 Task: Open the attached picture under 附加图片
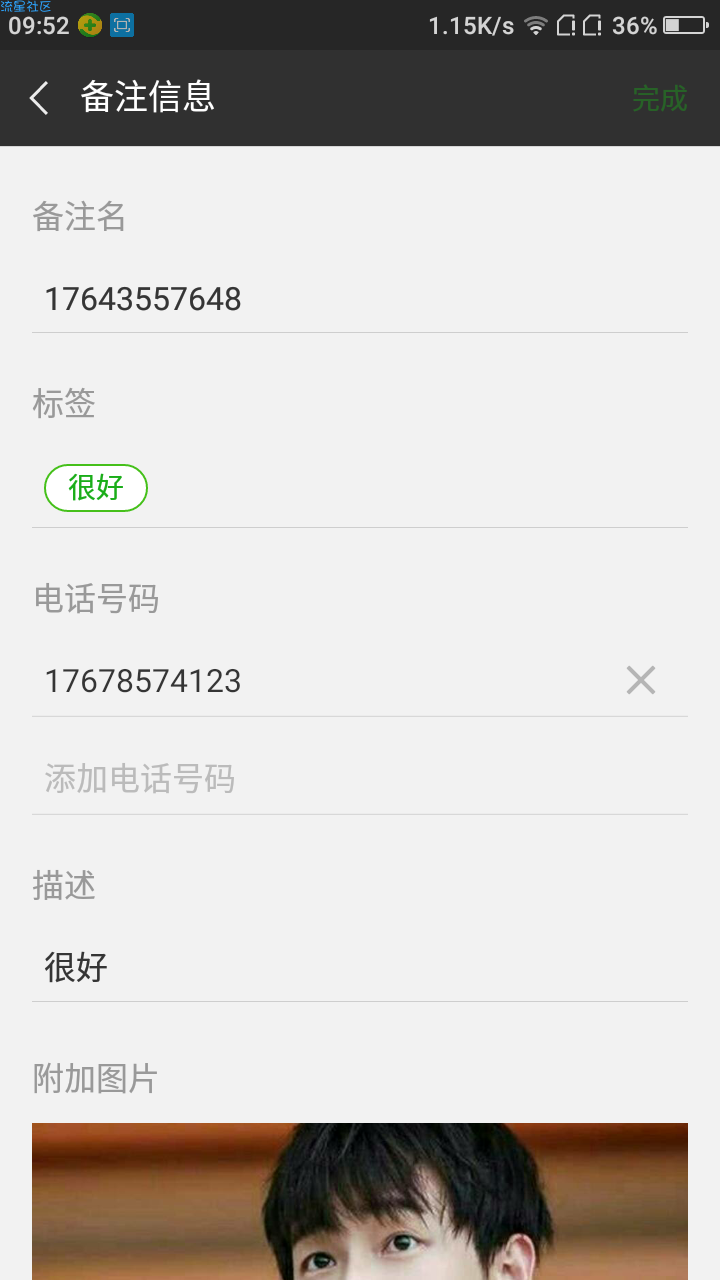pyautogui.click(x=360, y=1201)
